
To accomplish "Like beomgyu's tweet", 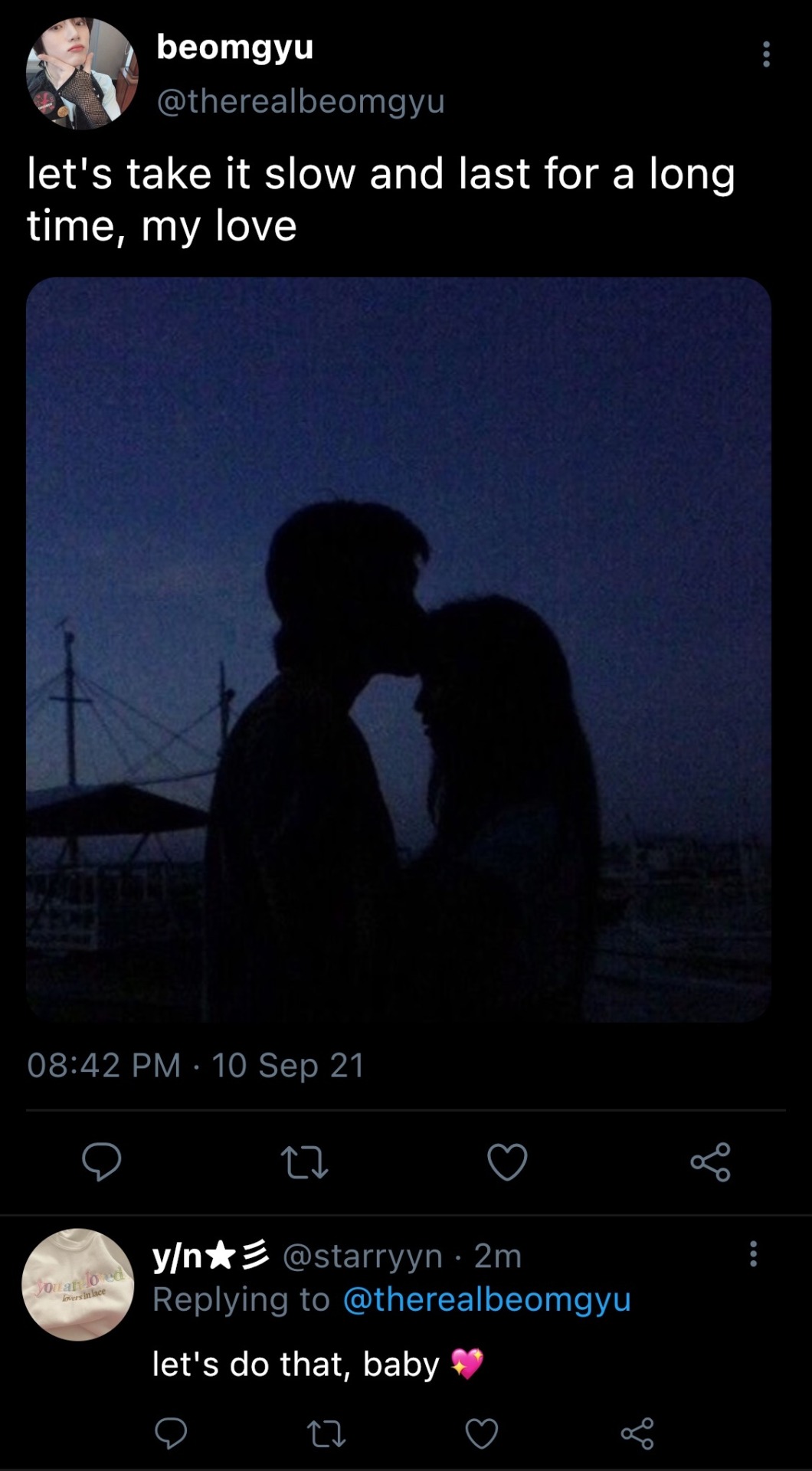I will [x=507, y=1161].
